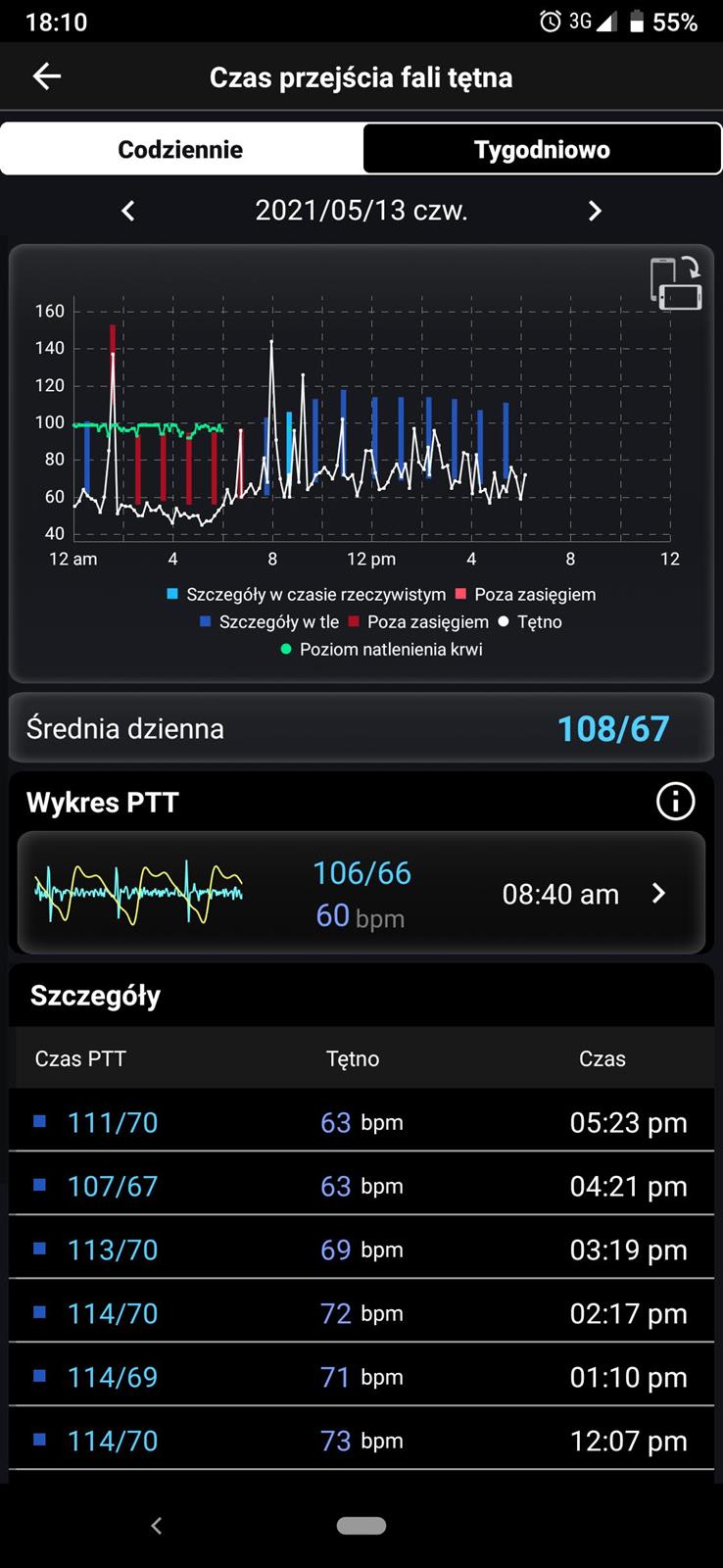Open the 03:19 pm measurement row
Screen dimensions: 723x1568
(361, 1249)
